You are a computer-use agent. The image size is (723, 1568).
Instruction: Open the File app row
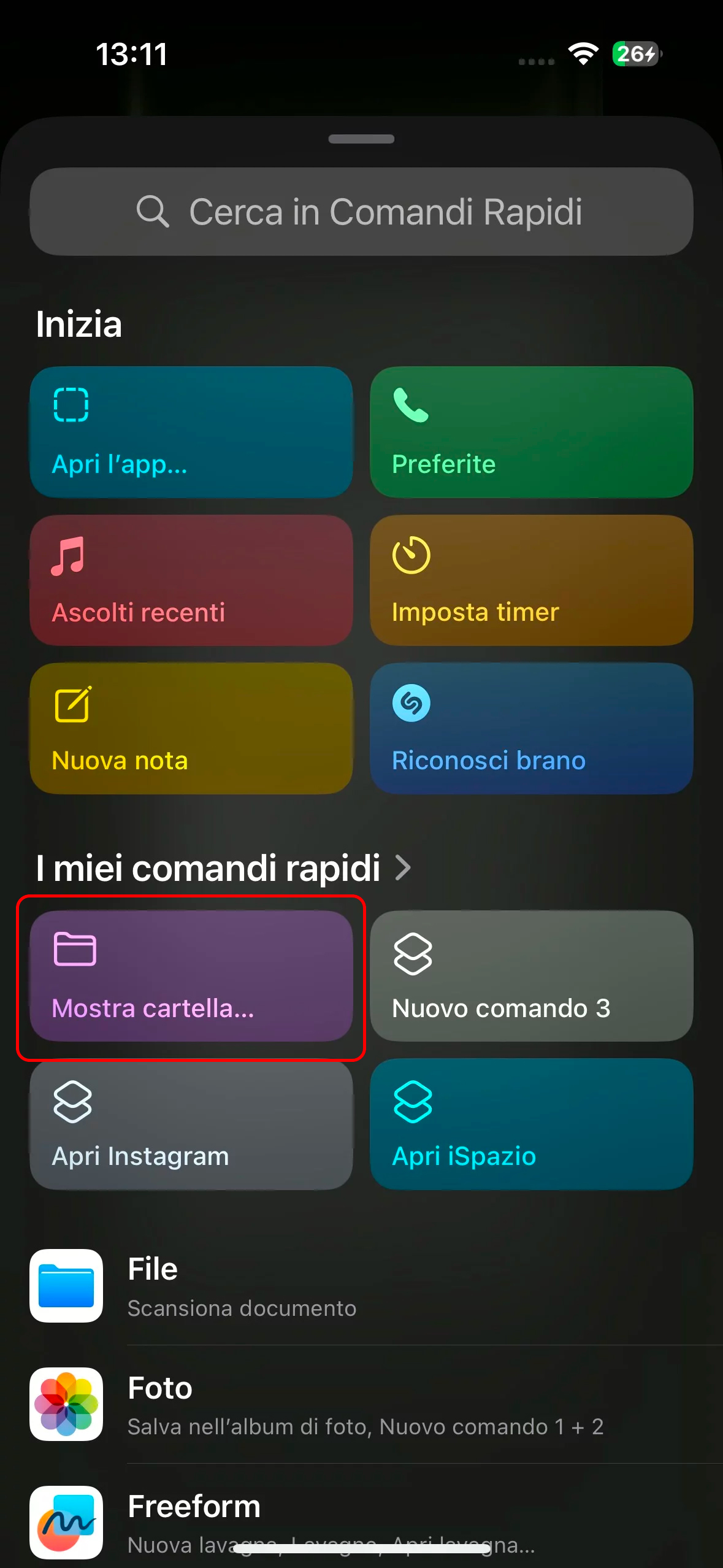pyautogui.click(x=361, y=1286)
